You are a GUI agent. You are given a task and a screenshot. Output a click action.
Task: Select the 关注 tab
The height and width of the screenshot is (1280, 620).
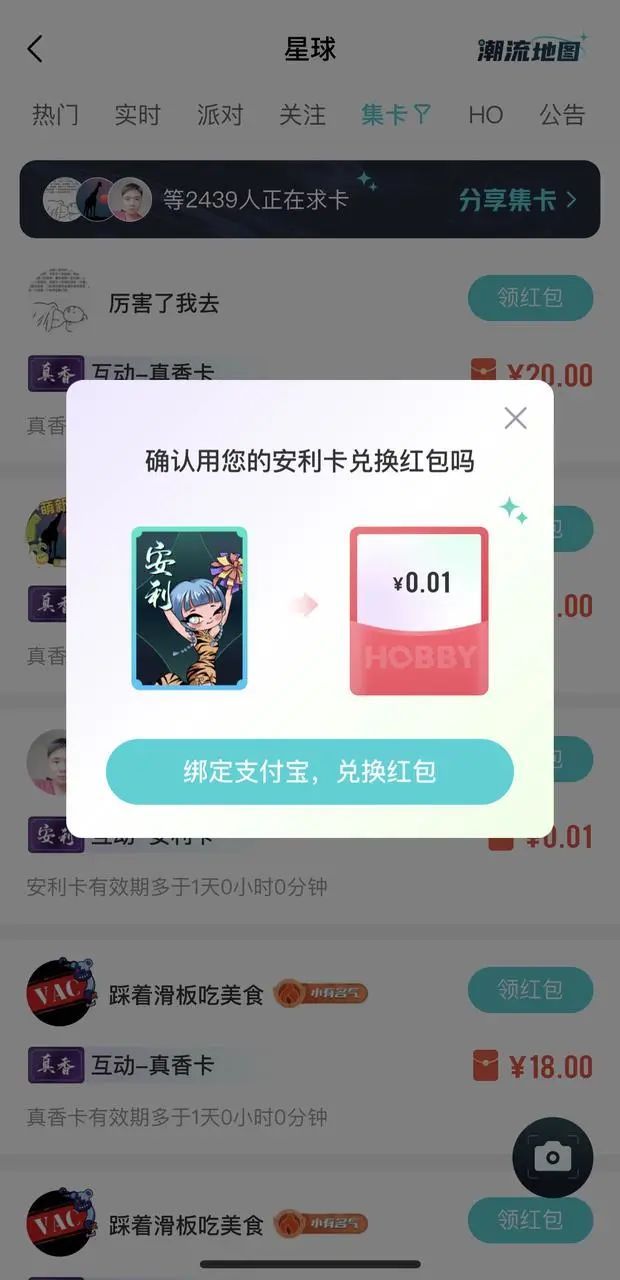click(x=302, y=115)
